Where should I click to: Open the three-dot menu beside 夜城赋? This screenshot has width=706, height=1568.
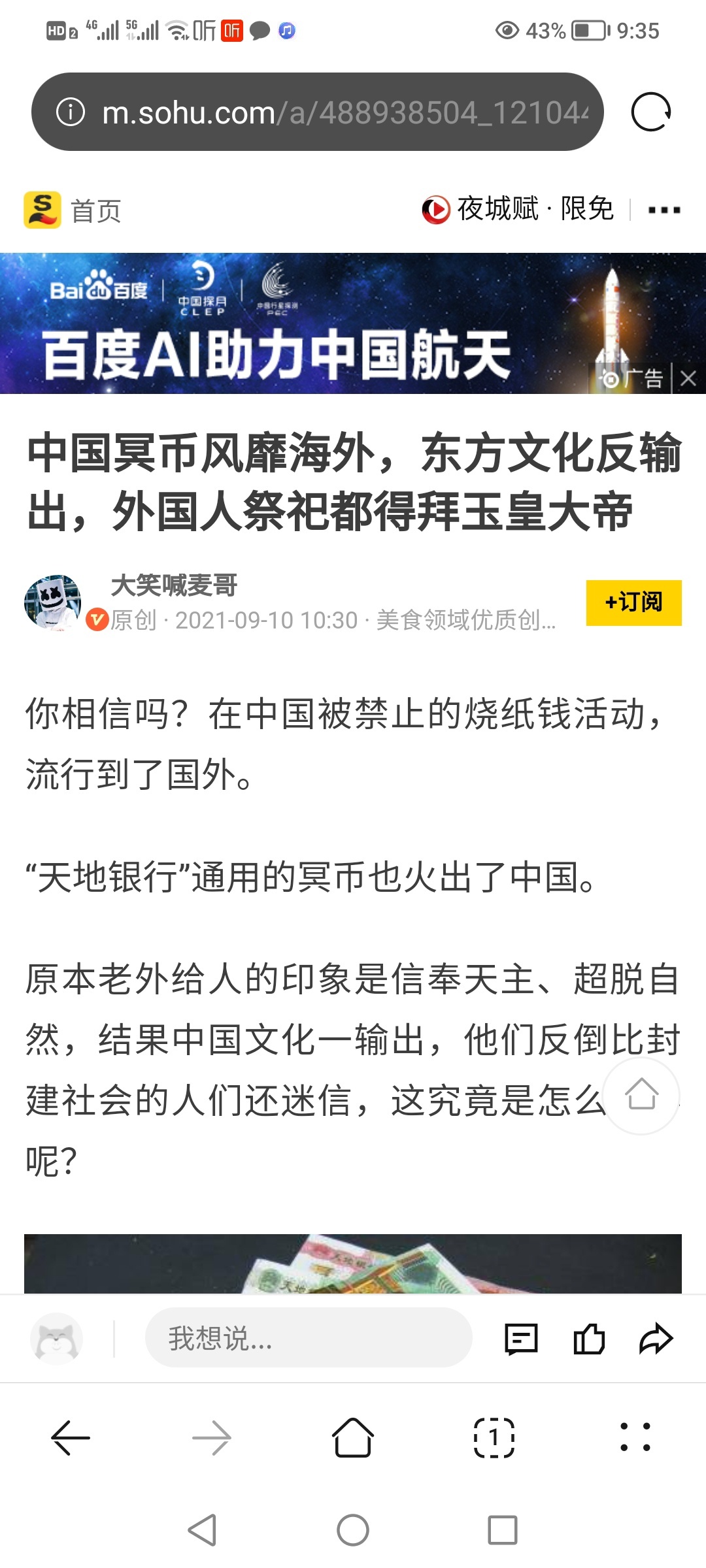tap(664, 210)
